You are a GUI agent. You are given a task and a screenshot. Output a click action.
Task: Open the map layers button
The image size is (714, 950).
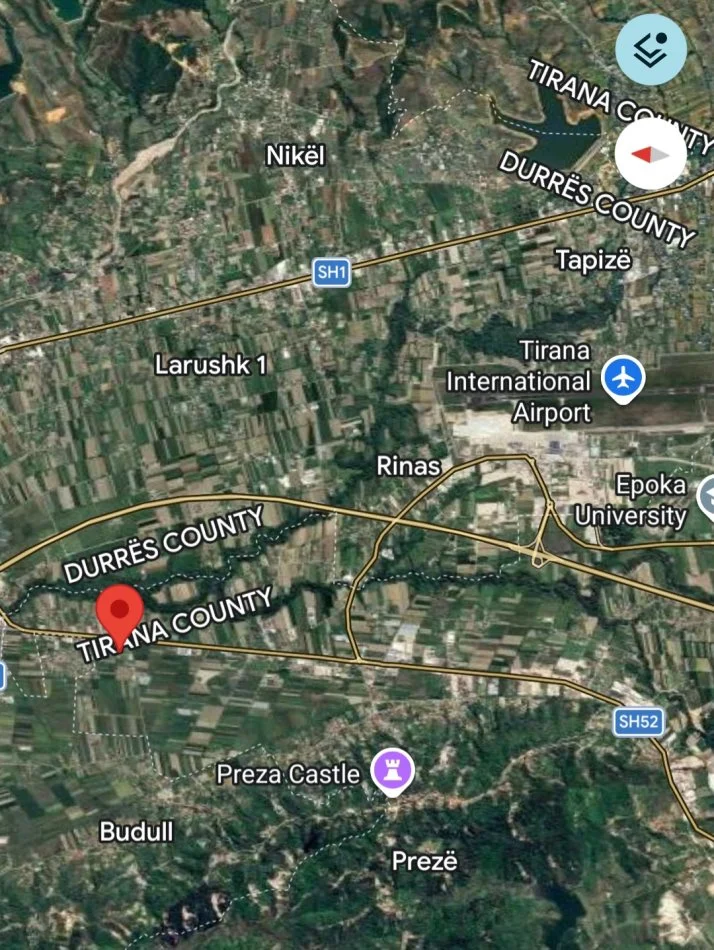[x=651, y=49]
